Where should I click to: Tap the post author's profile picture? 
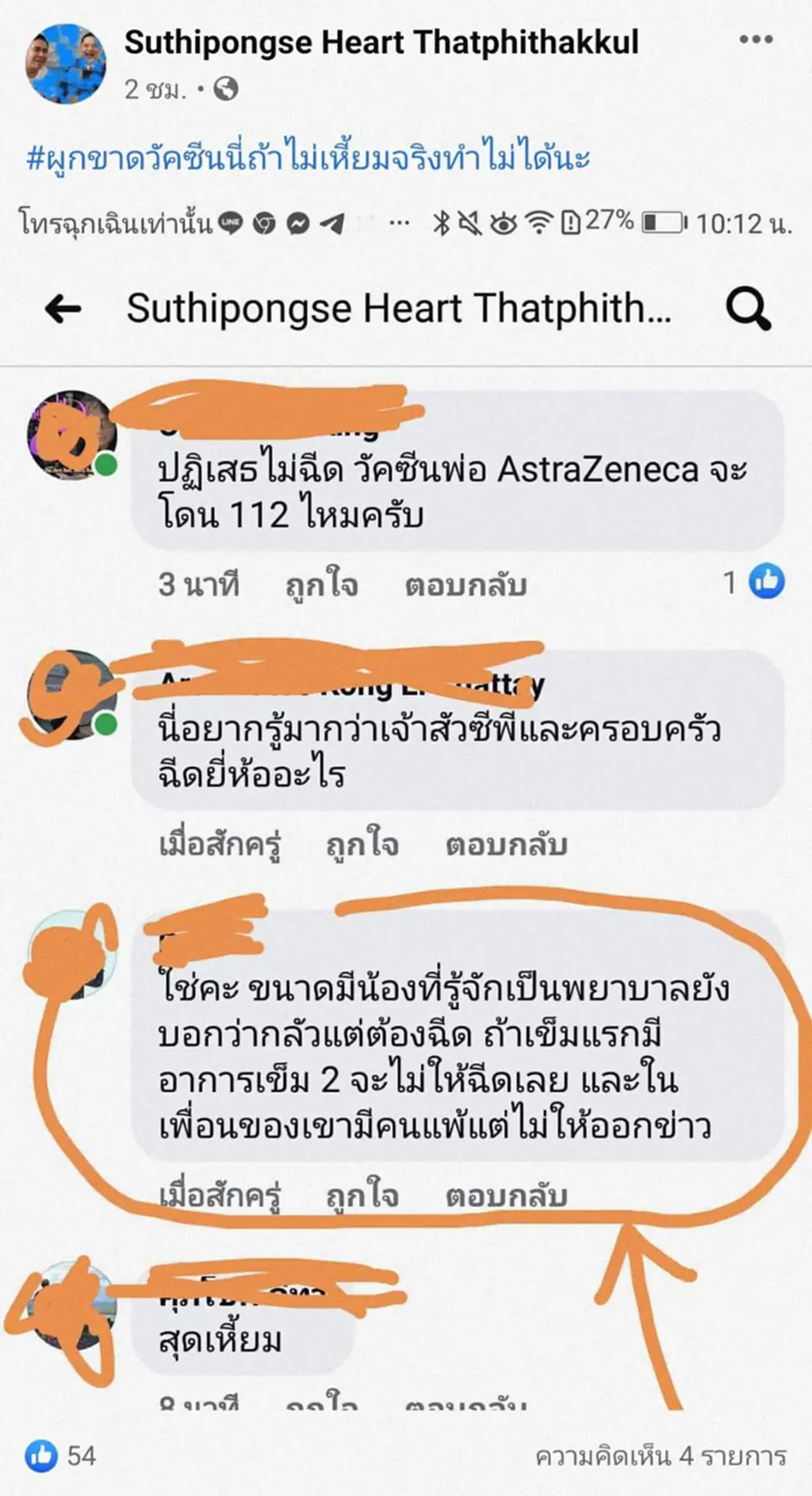tap(67, 65)
